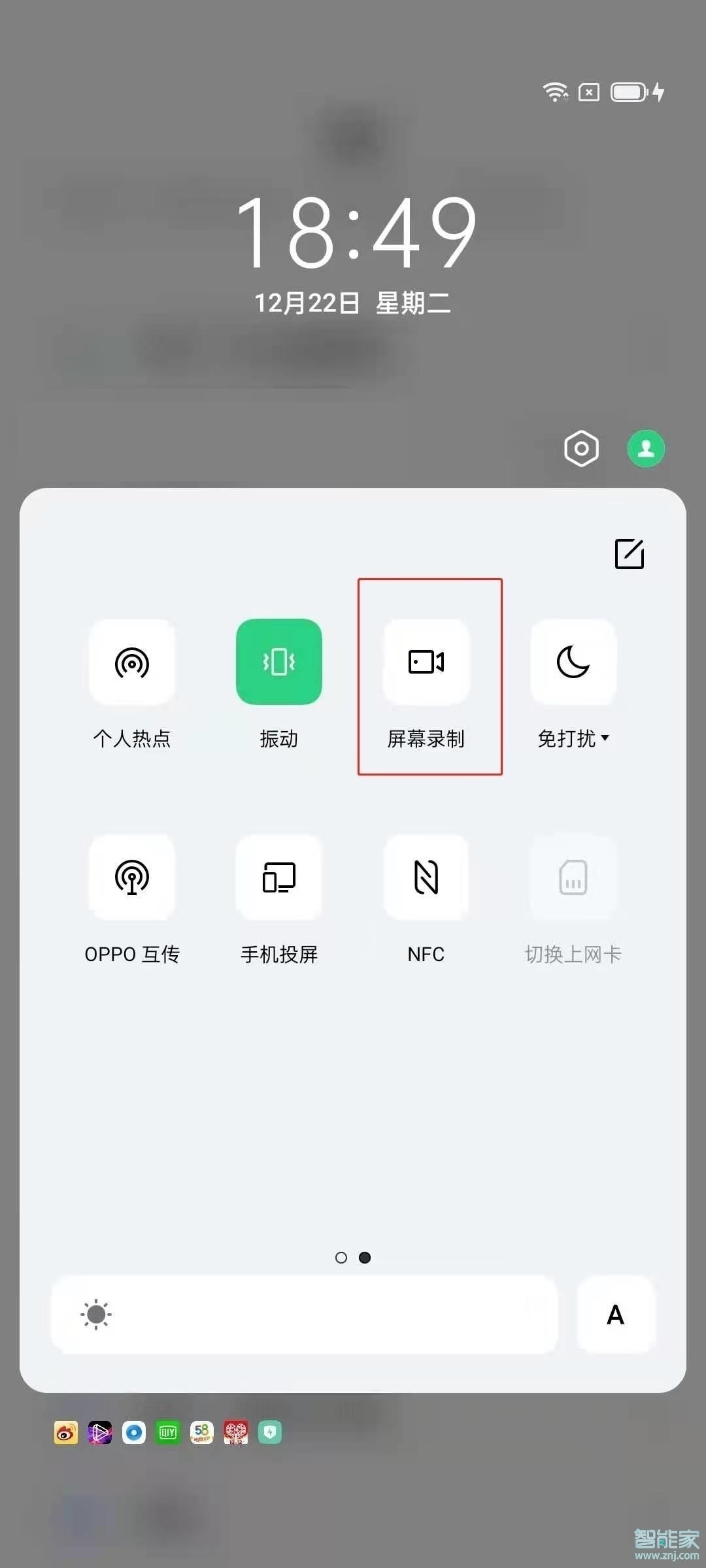
Task: Open OPPO 互传 file sharing
Action: point(132,877)
